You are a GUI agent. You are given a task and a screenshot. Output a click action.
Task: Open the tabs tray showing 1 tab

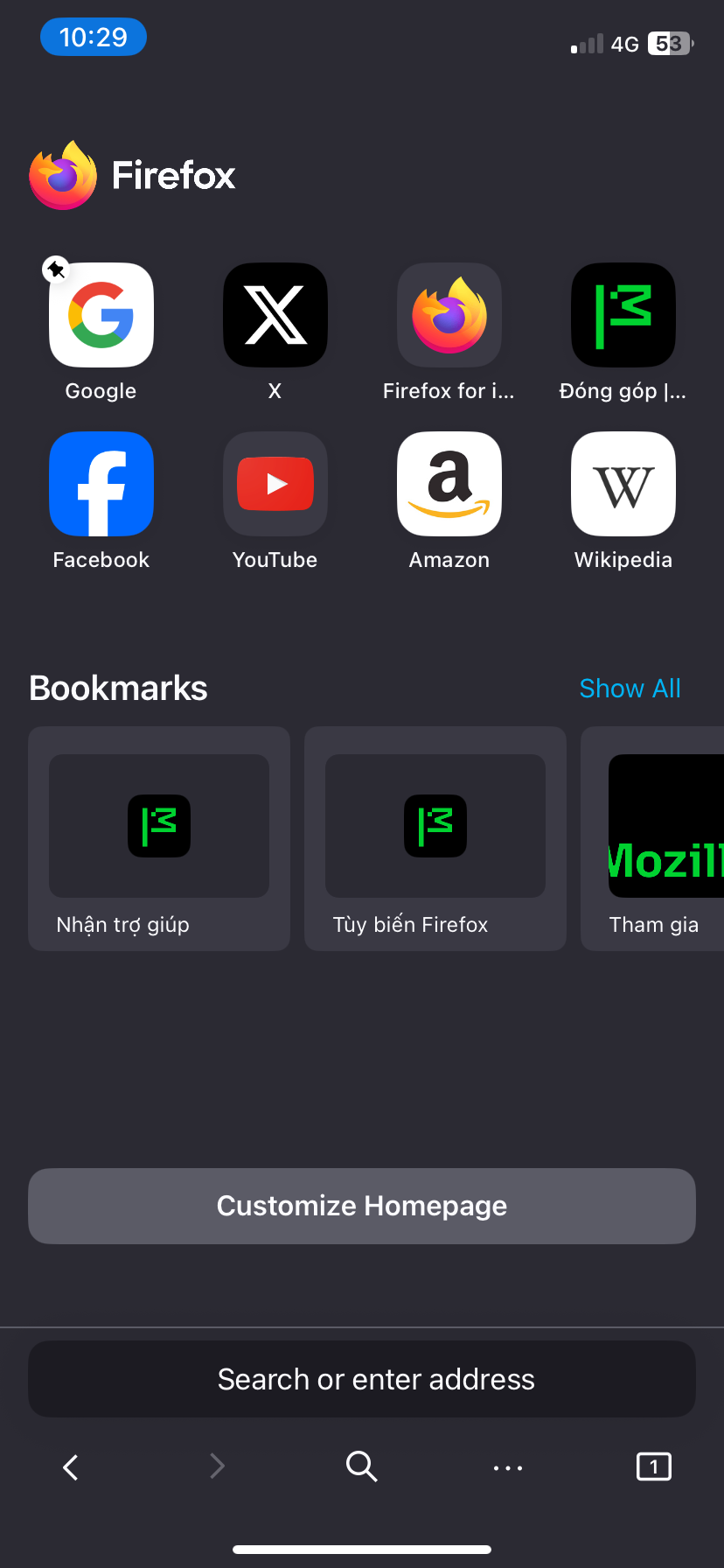click(x=654, y=1466)
